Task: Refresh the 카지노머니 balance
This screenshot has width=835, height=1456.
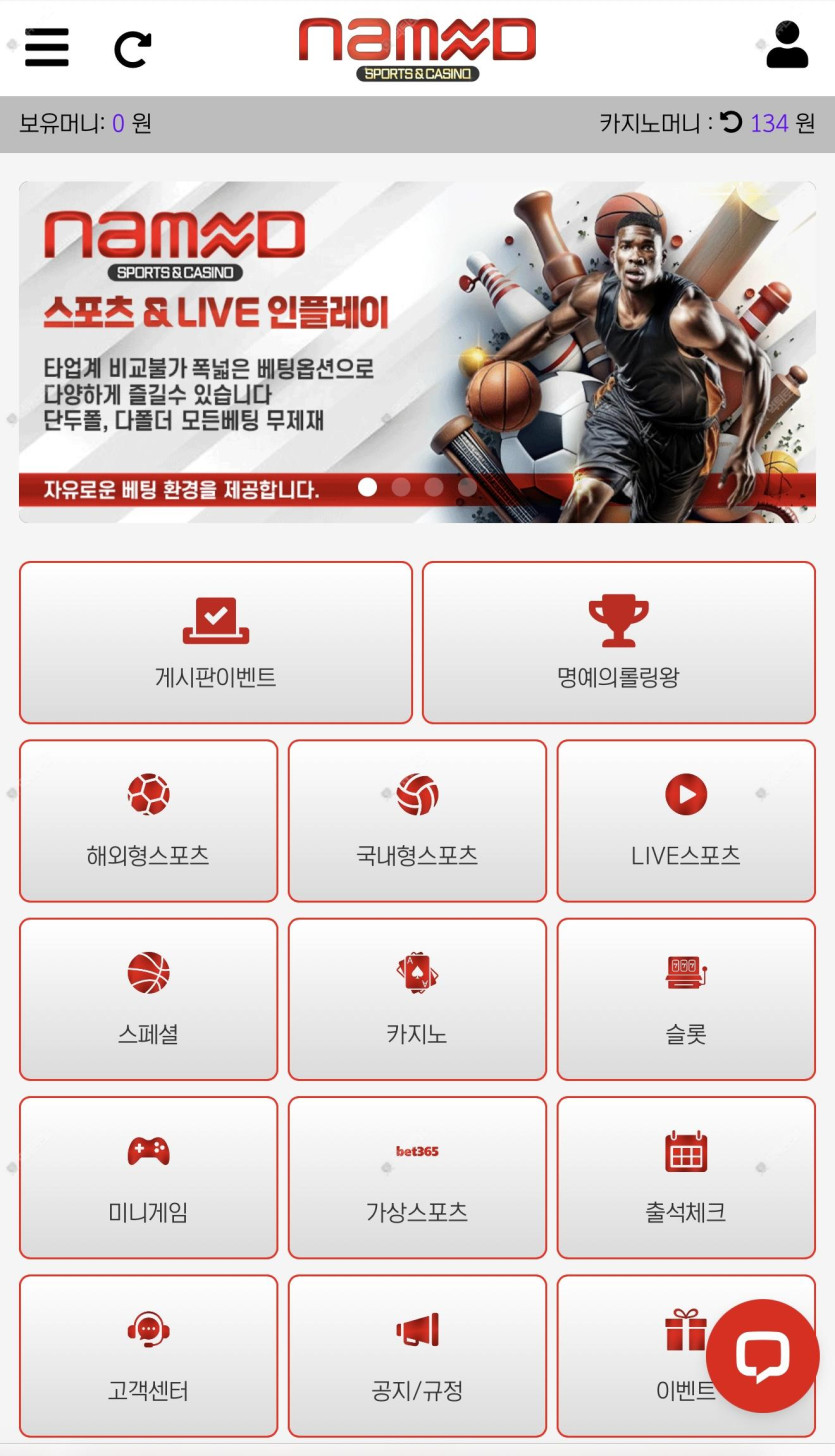Action: pos(731,122)
